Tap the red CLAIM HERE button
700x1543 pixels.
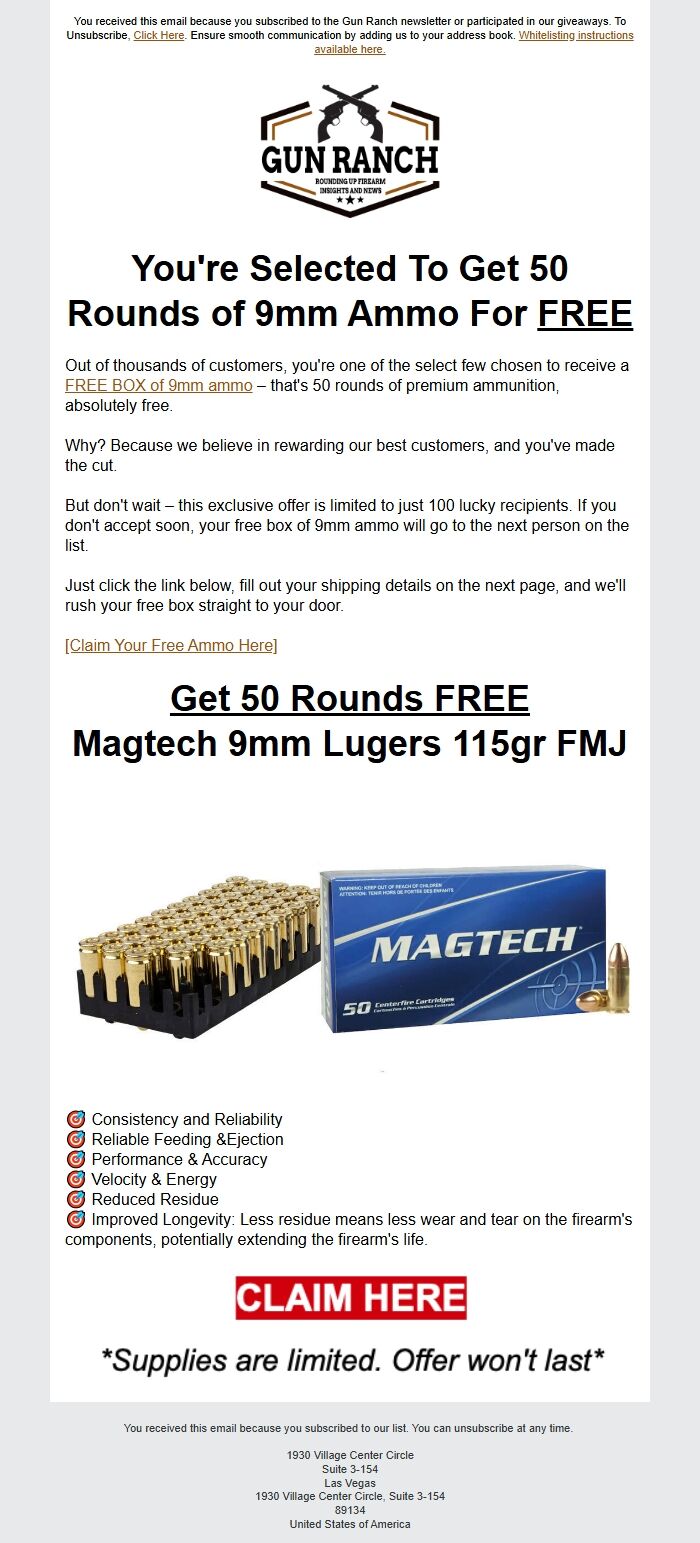pyautogui.click(x=351, y=1298)
